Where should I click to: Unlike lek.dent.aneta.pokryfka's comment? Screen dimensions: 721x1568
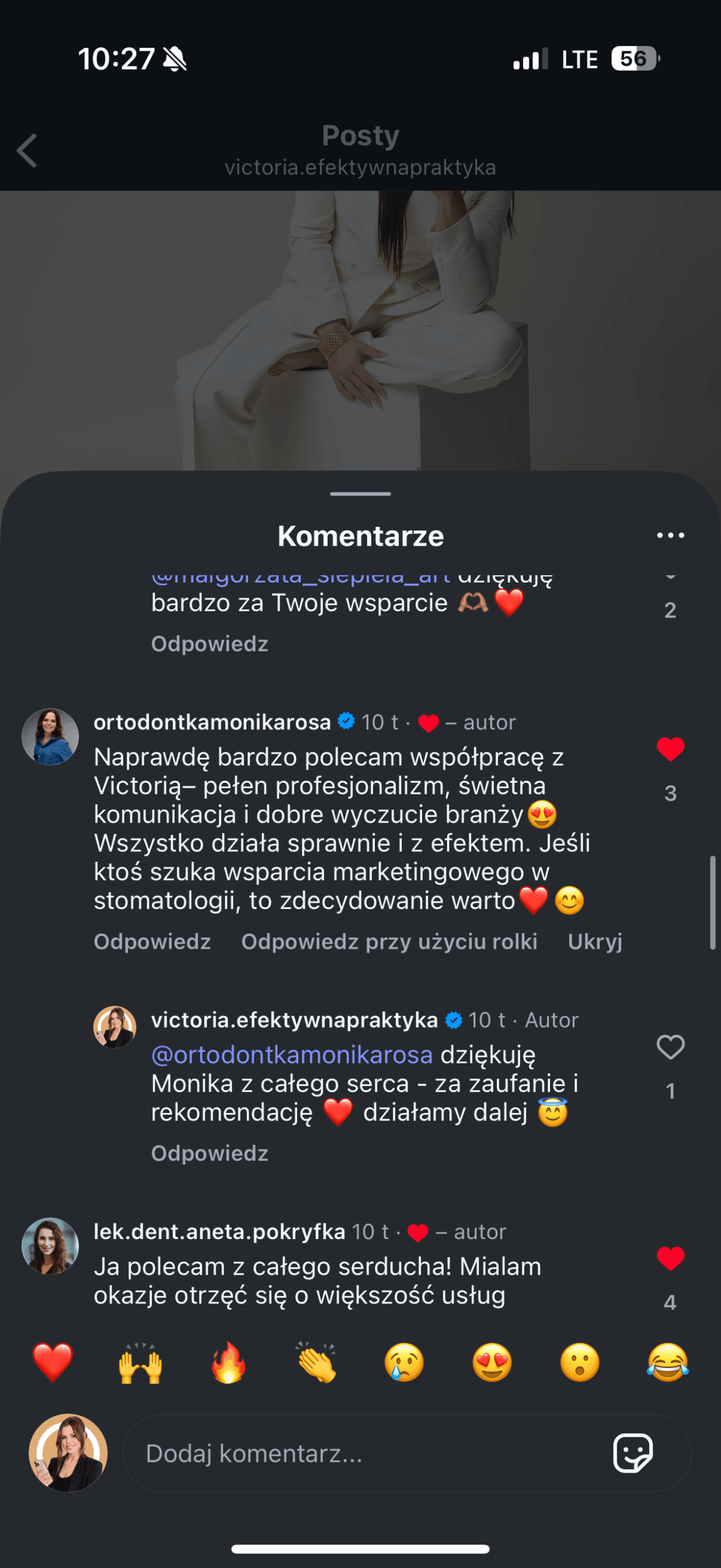tap(670, 1259)
